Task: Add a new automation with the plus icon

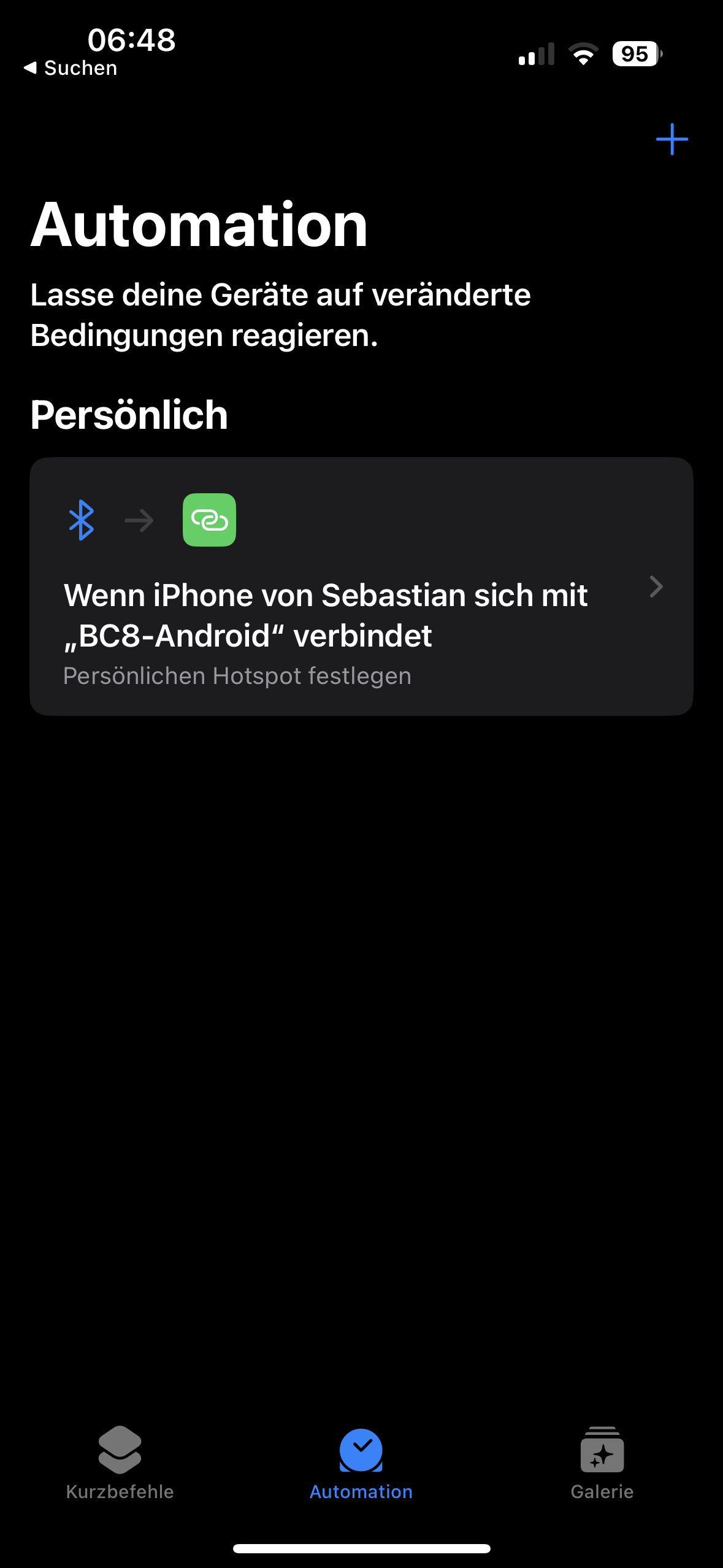Action: coord(671,139)
